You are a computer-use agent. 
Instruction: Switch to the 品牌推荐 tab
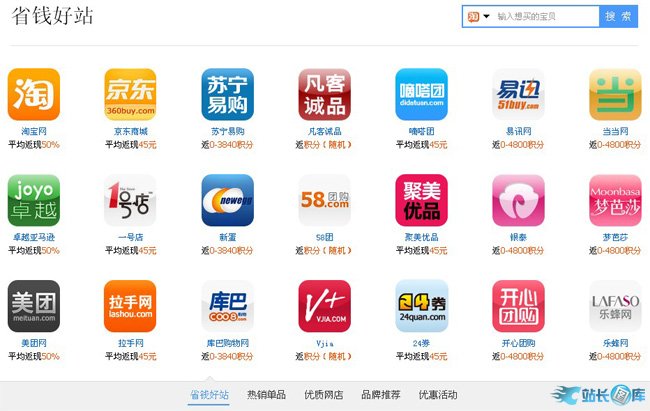(x=381, y=395)
